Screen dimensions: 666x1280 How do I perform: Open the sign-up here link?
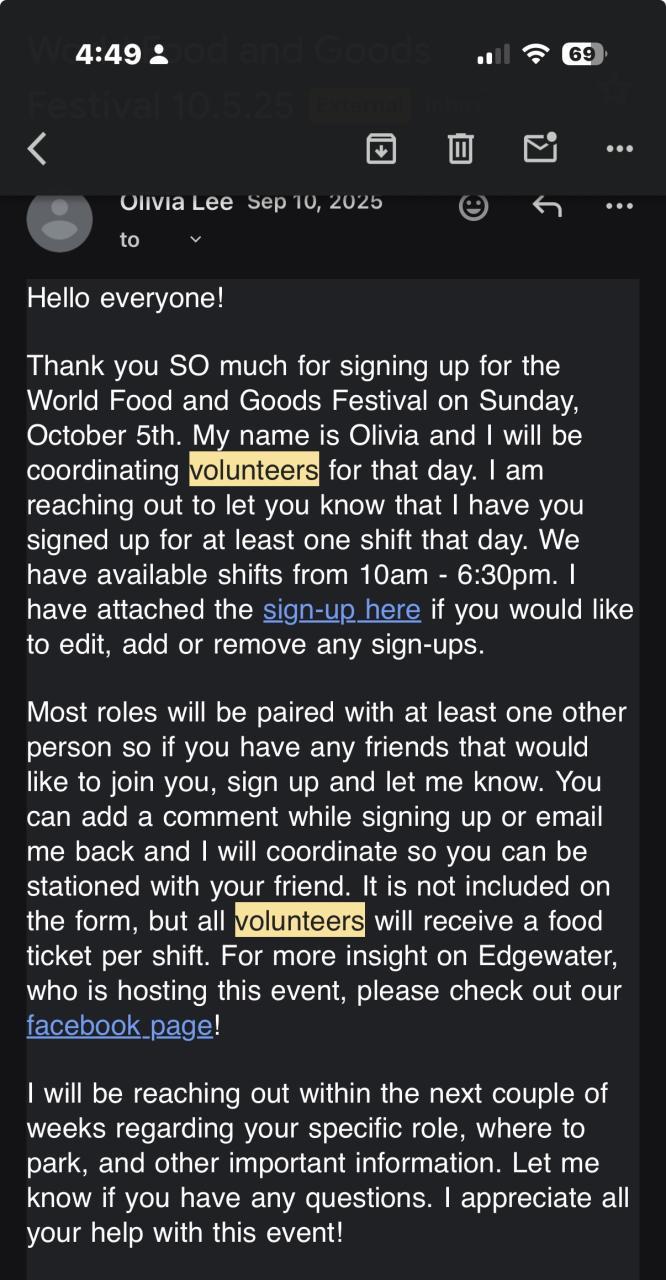click(x=341, y=609)
